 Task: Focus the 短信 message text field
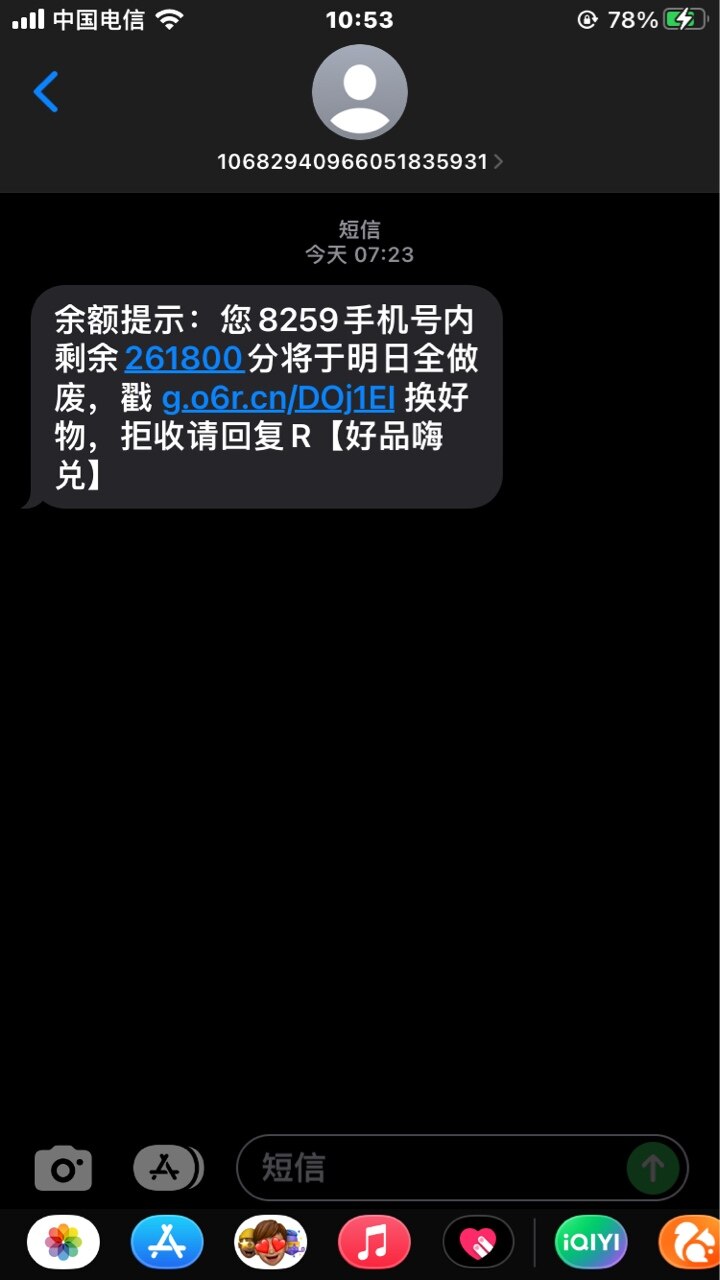[430, 1168]
